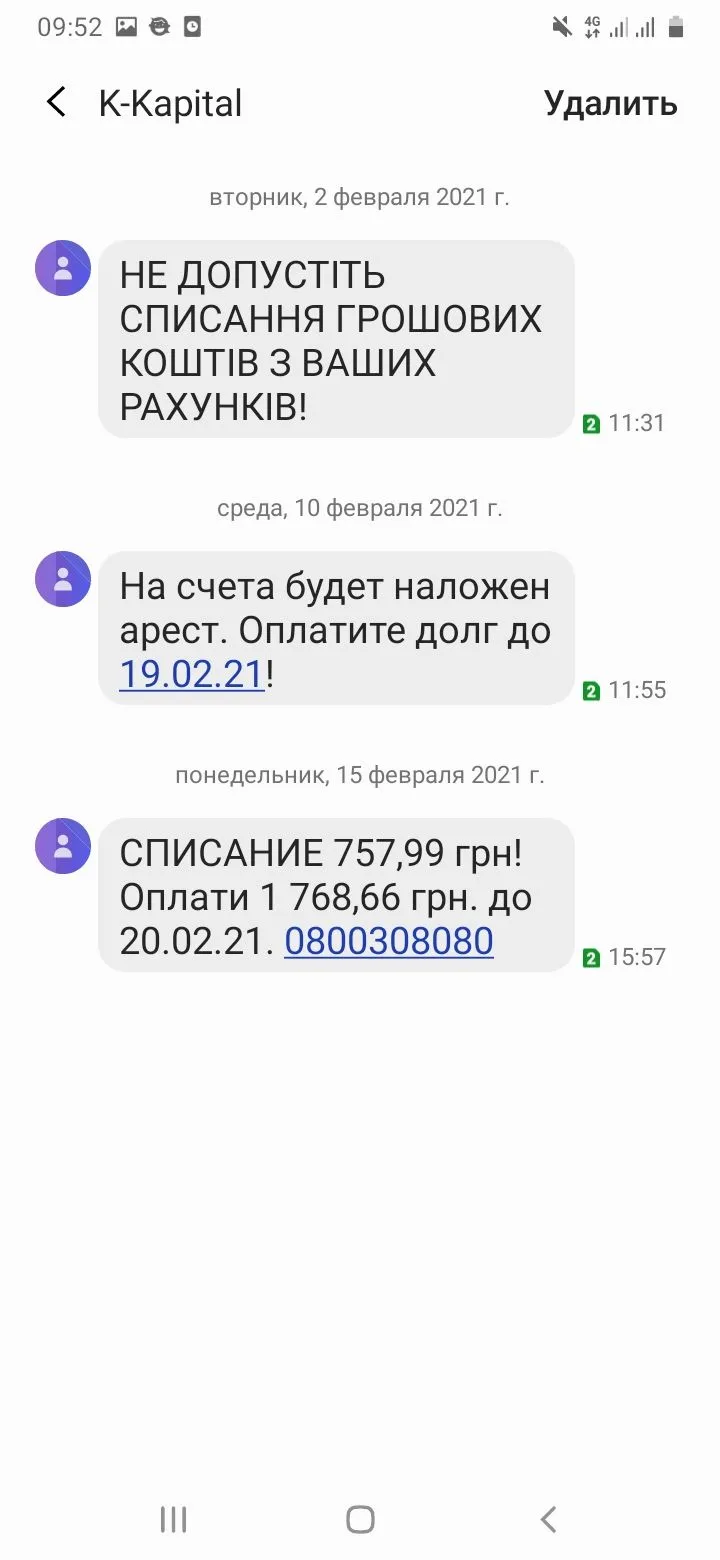The width and height of the screenshot is (720, 1560).
Task: Open recent apps from the navigation bar
Action: (x=173, y=1519)
